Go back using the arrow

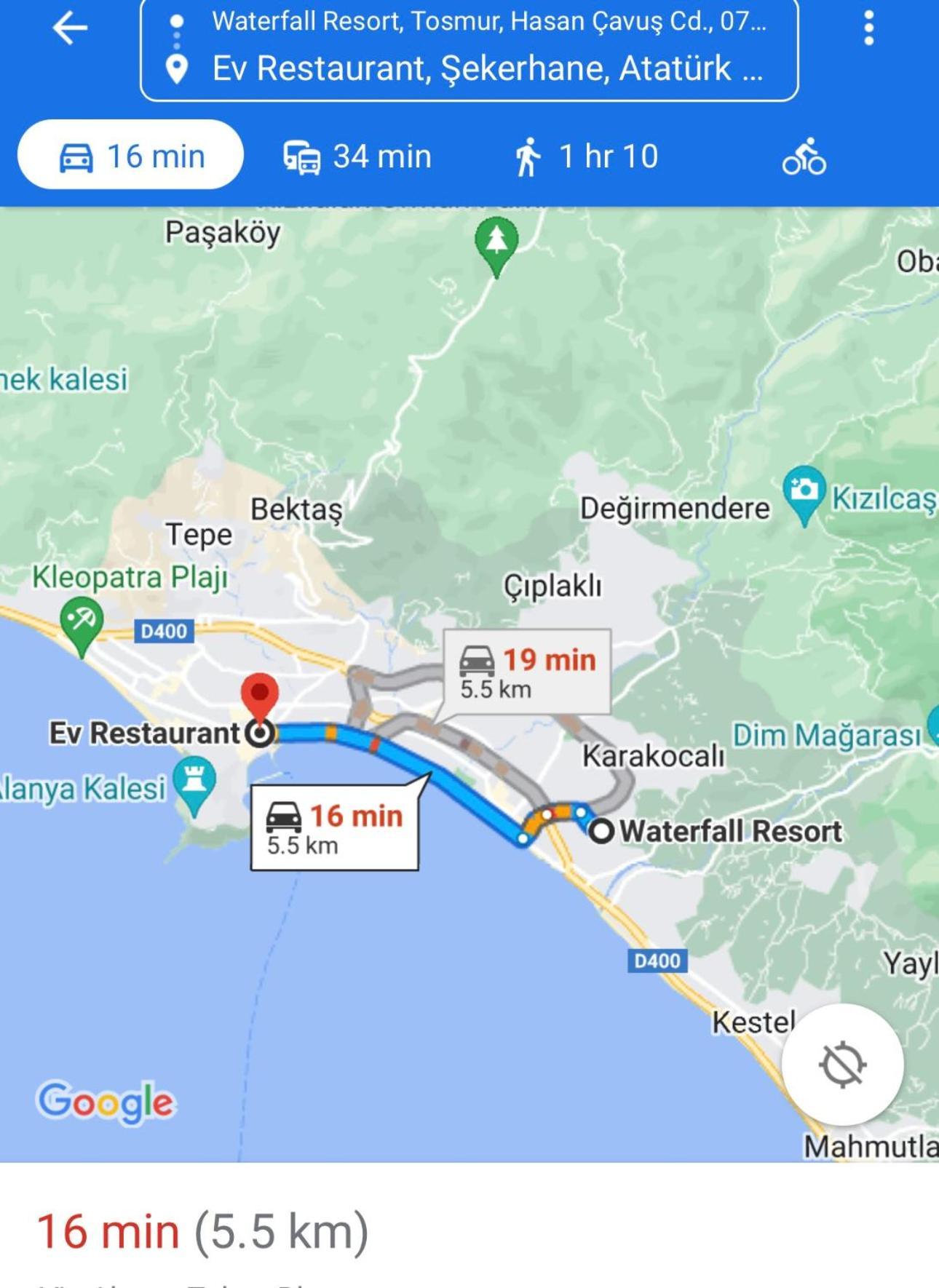click(70, 29)
